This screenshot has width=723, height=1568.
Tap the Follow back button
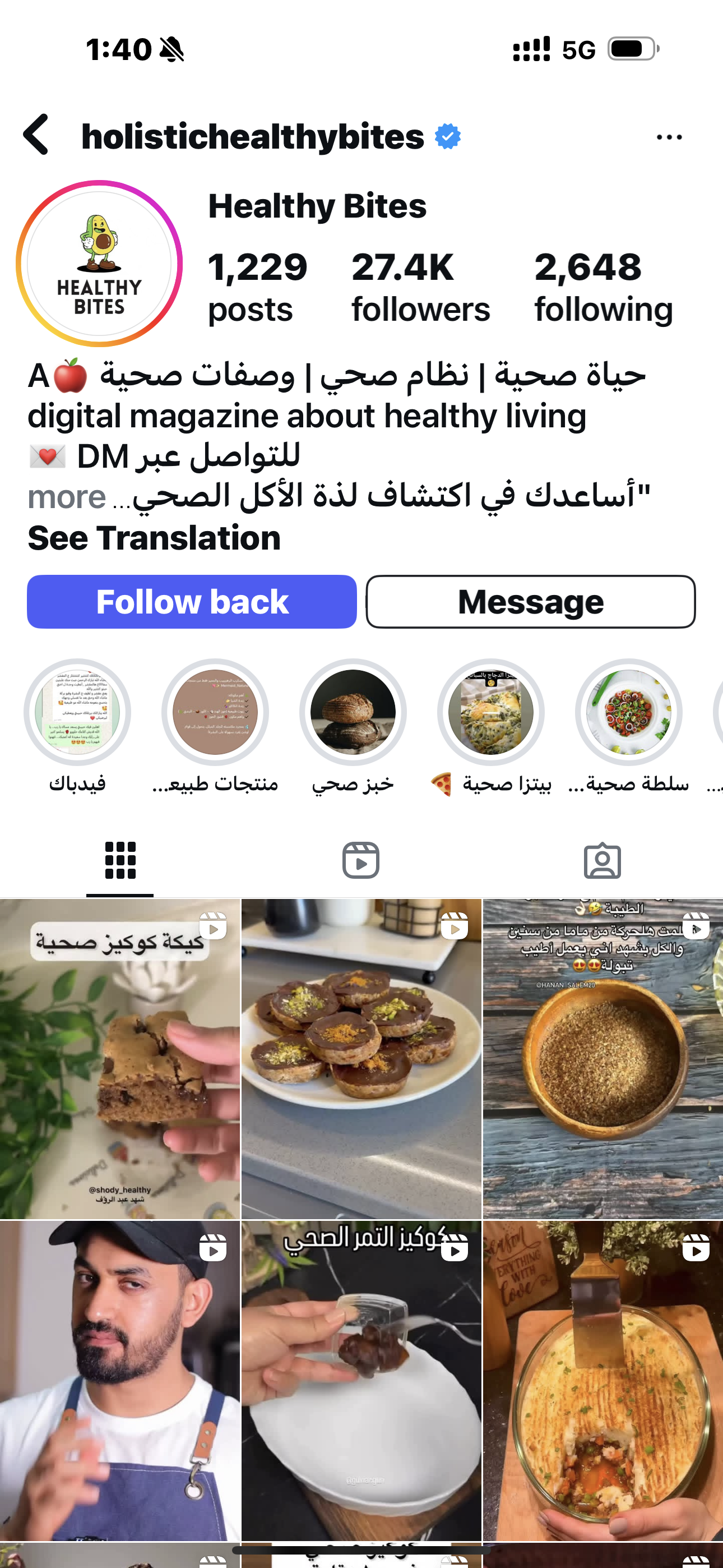click(x=192, y=602)
